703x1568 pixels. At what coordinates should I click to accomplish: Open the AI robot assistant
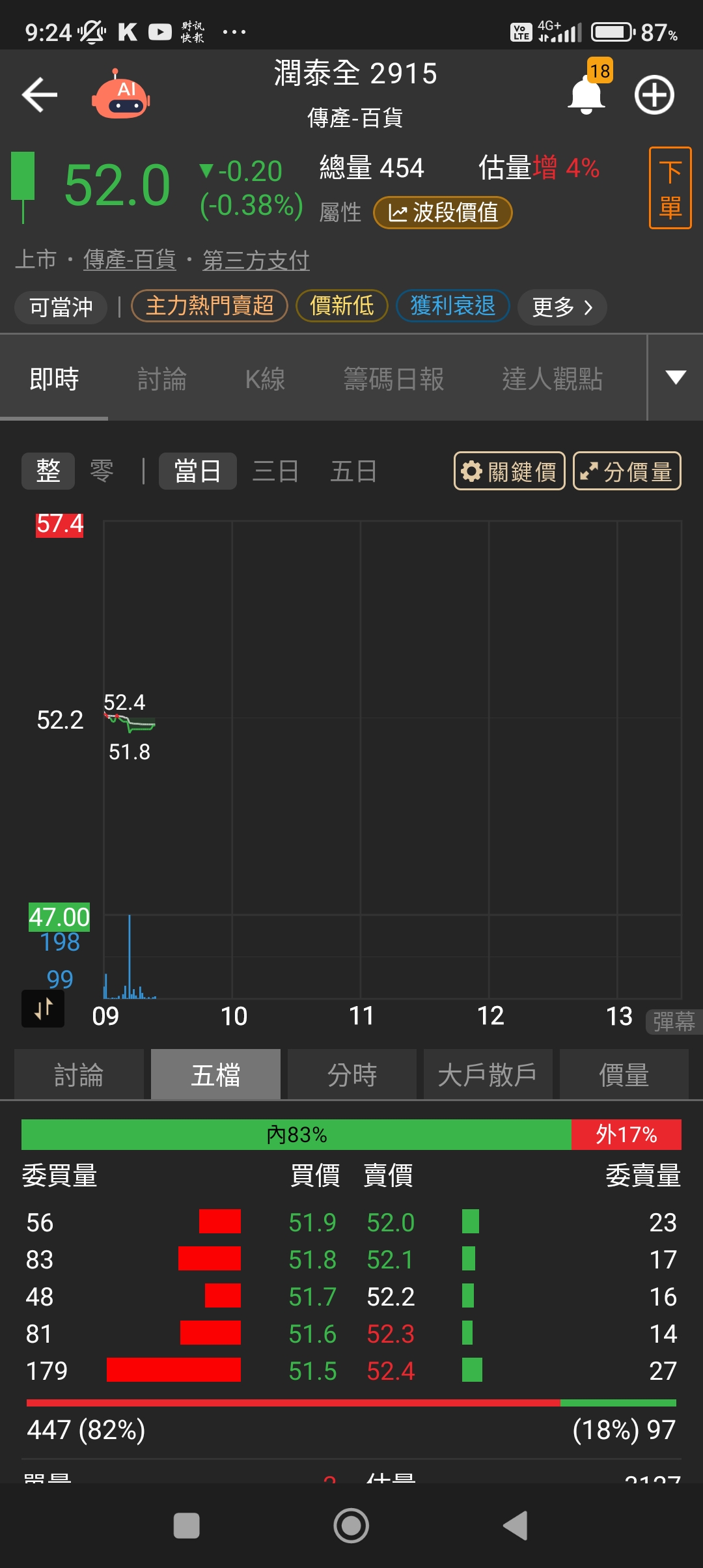point(121,95)
